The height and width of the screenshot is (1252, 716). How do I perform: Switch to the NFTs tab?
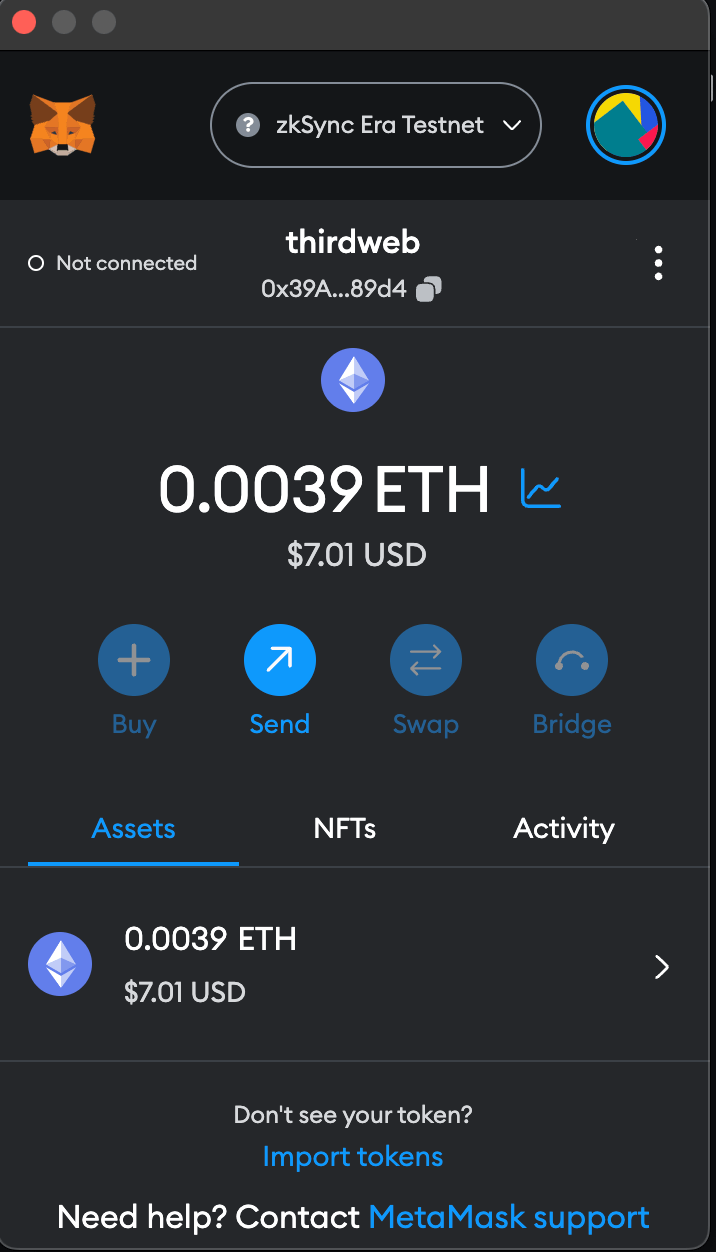(x=345, y=828)
